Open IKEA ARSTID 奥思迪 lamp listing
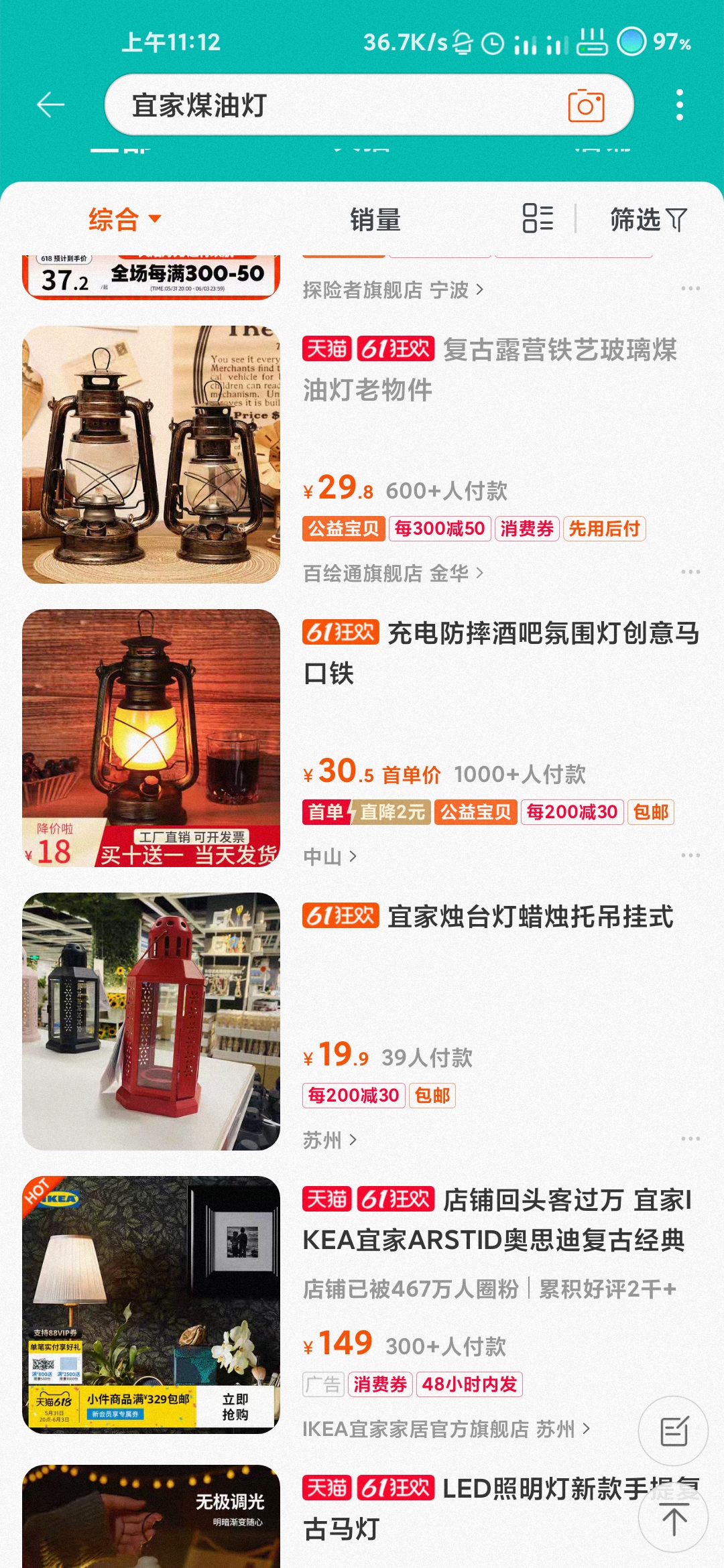724x1568 pixels. 496,1220
